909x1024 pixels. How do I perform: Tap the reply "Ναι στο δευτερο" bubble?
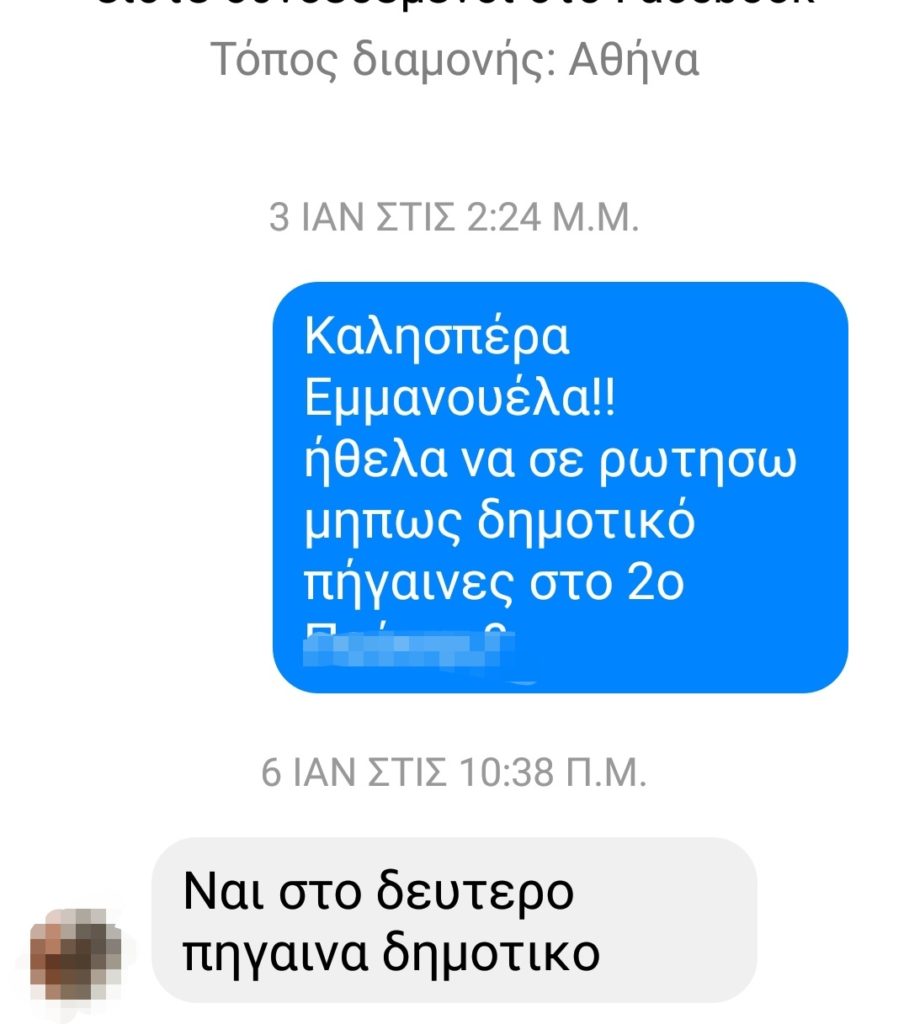pos(453,920)
